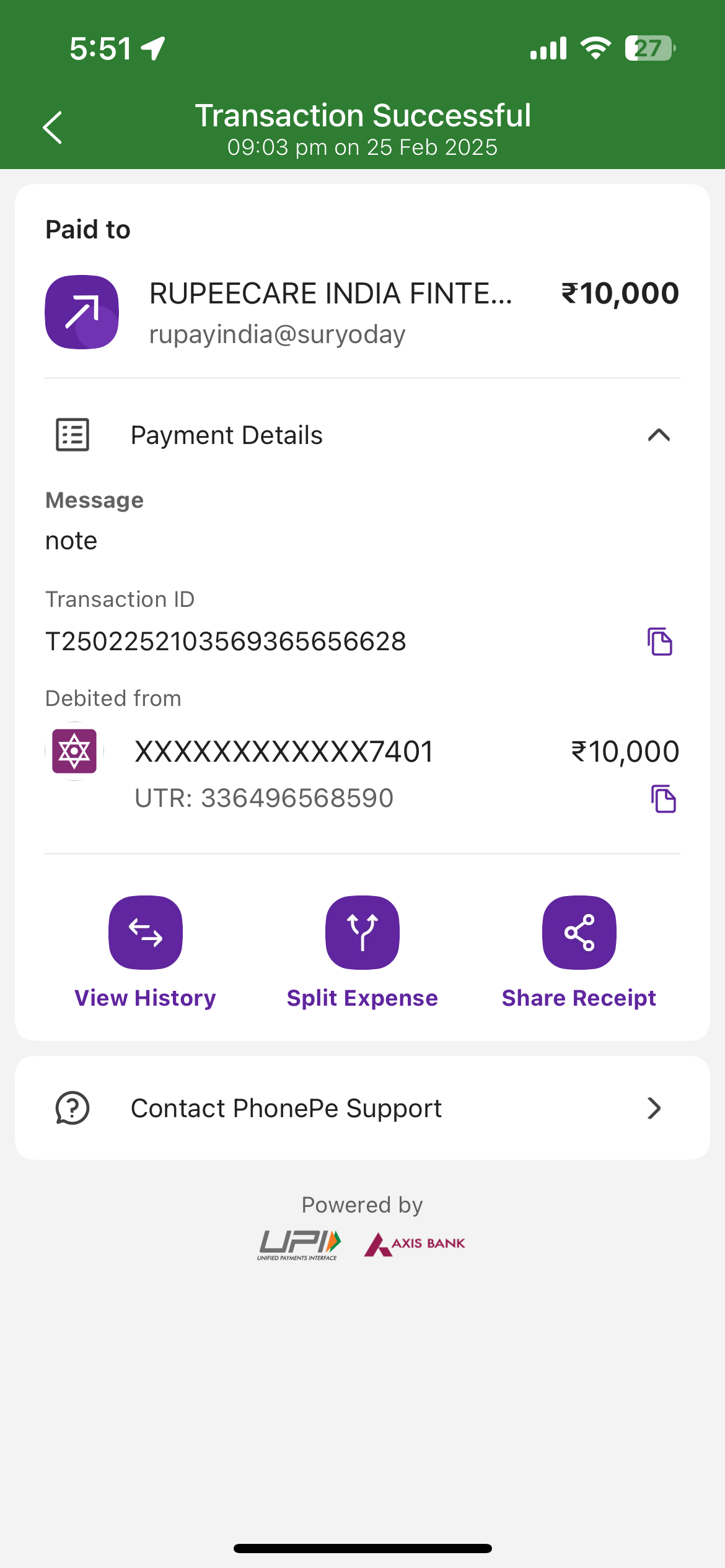Copy the Transaction ID

[659, 642]
